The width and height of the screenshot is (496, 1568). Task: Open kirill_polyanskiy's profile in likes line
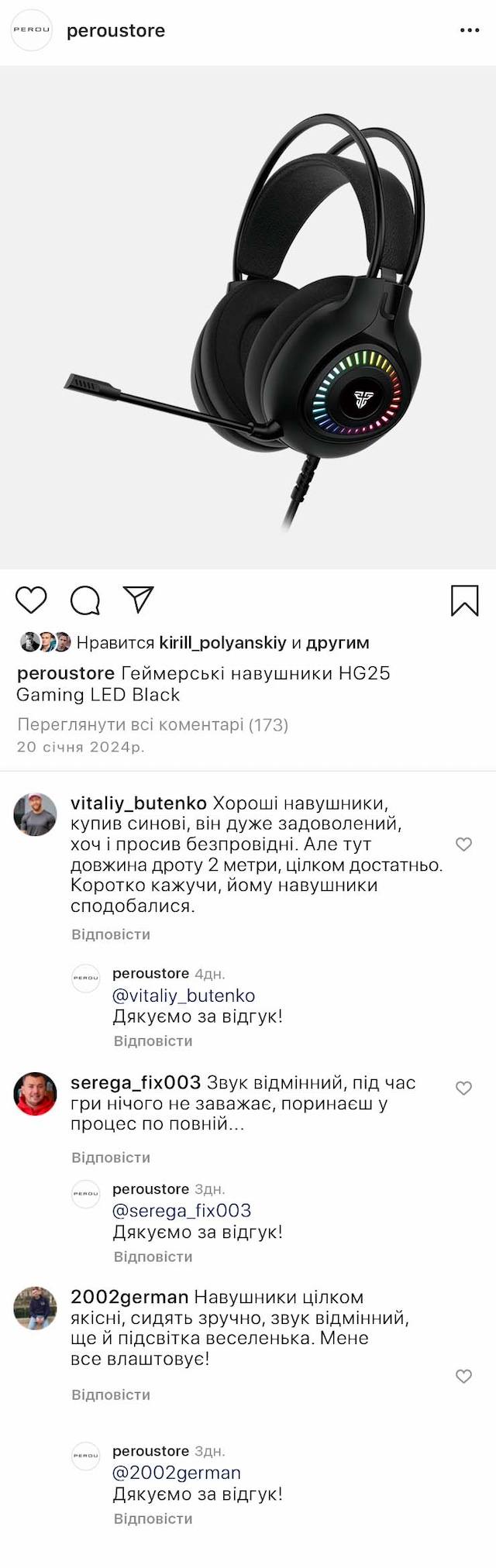222,642
